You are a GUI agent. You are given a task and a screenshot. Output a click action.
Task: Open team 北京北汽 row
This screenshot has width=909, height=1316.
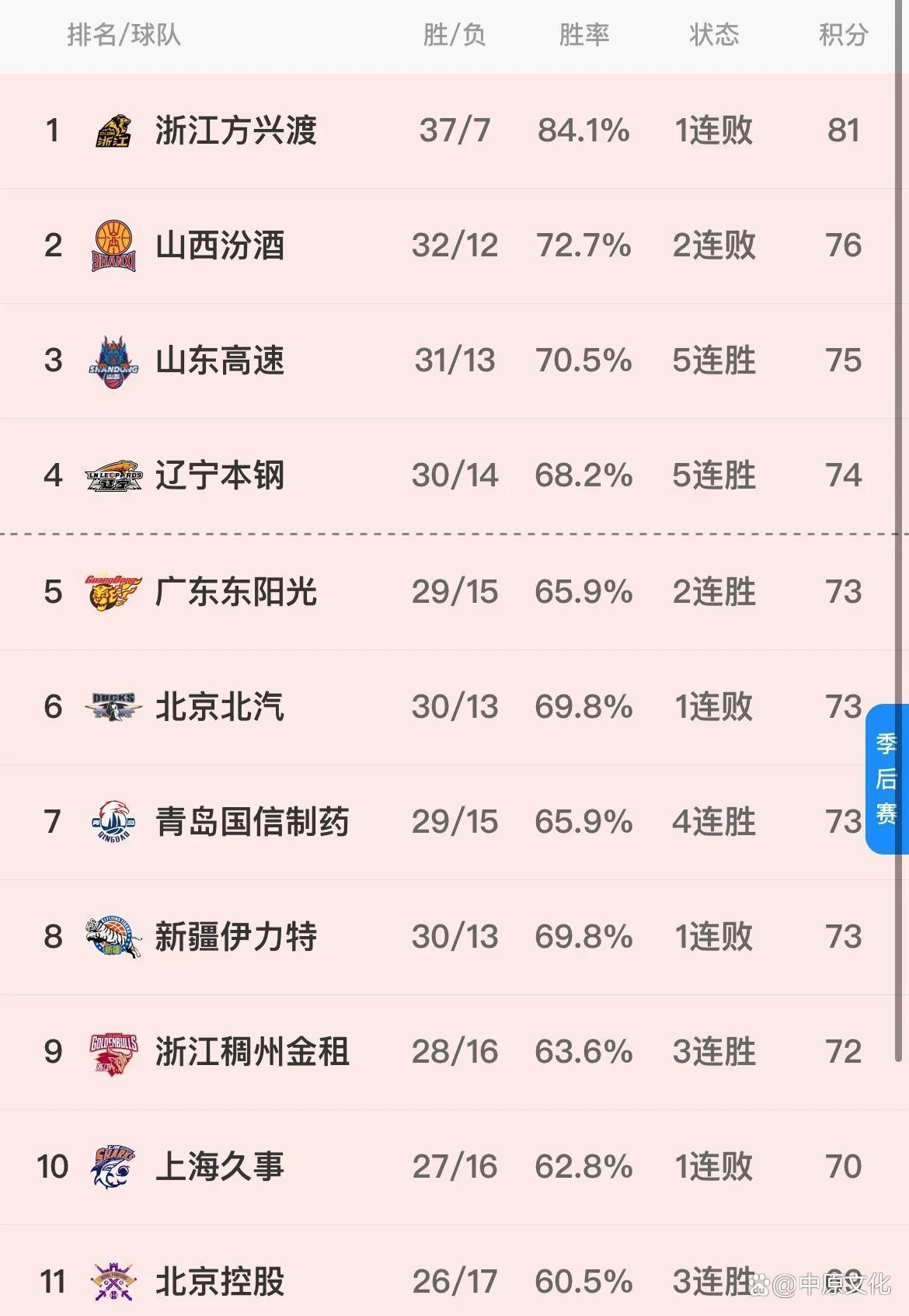220,707
